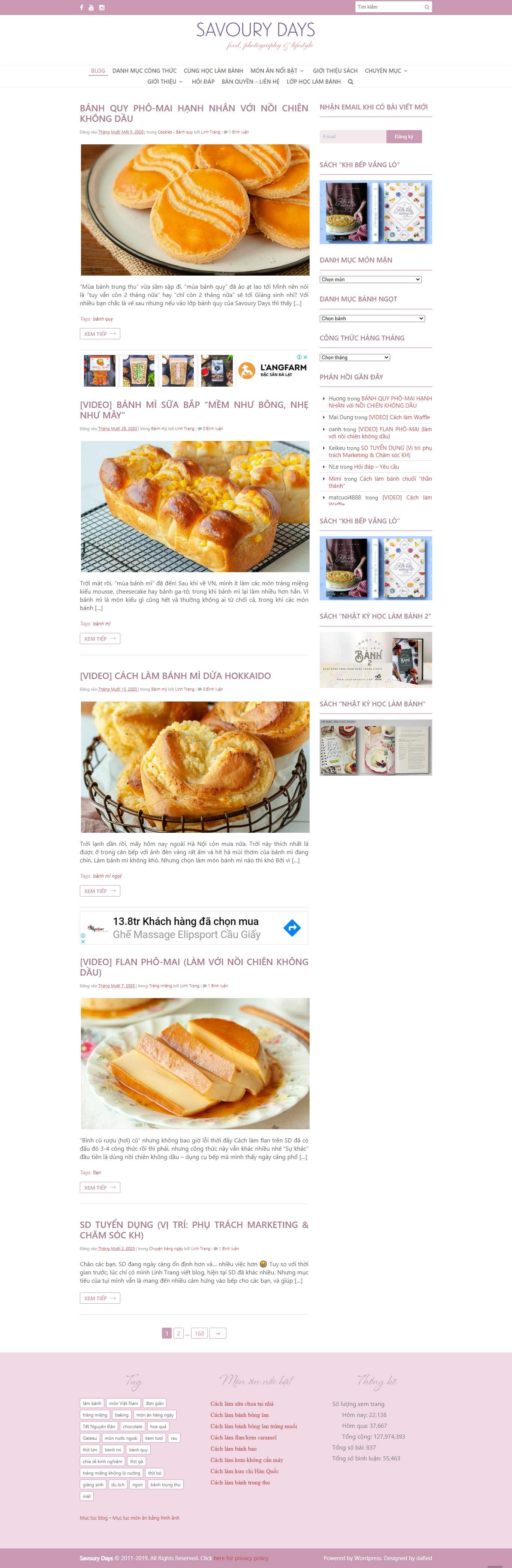Tap XEM TIẾP under bánh quy phô-mai post
This screenshot has width=512, height=1568.
coord(99,334)
